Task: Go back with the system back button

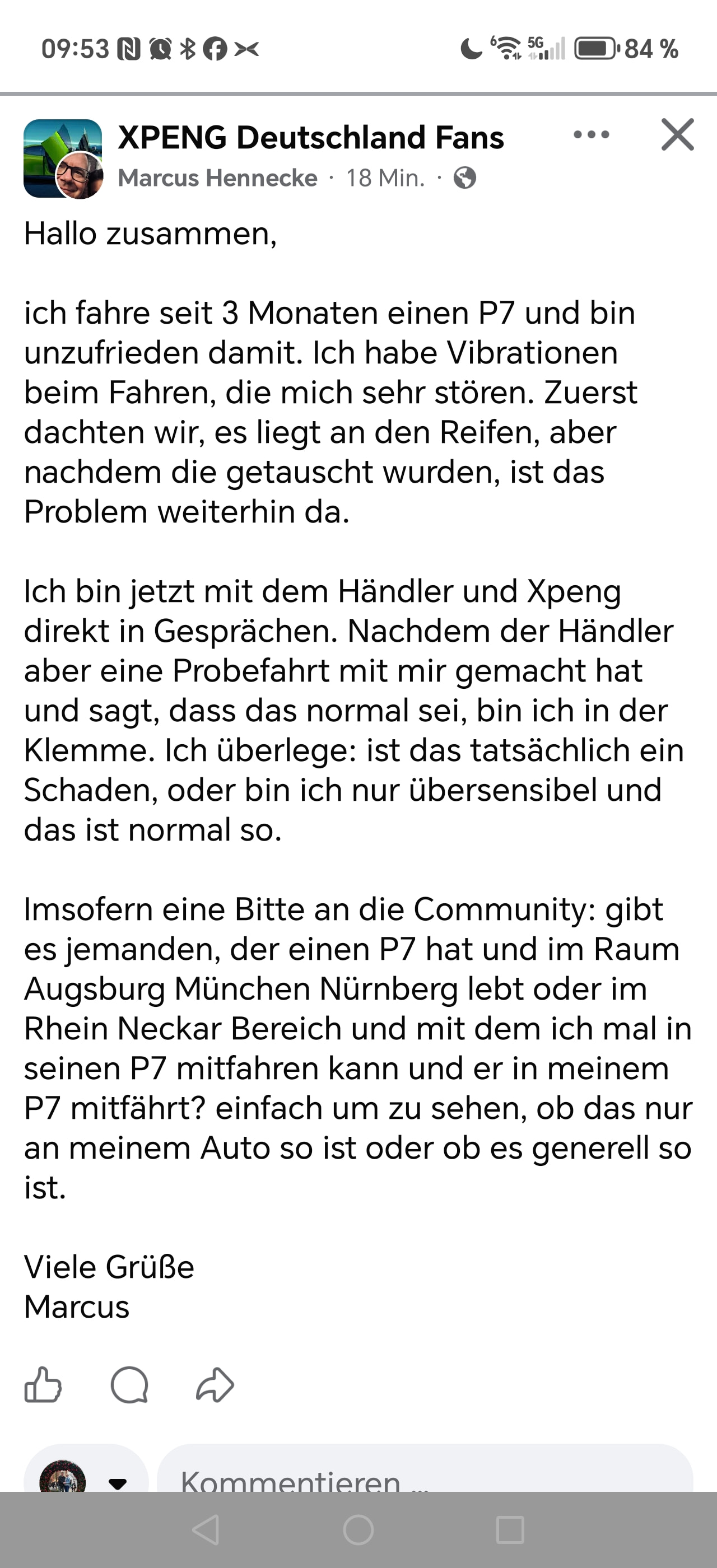Action: [206, 1529]
